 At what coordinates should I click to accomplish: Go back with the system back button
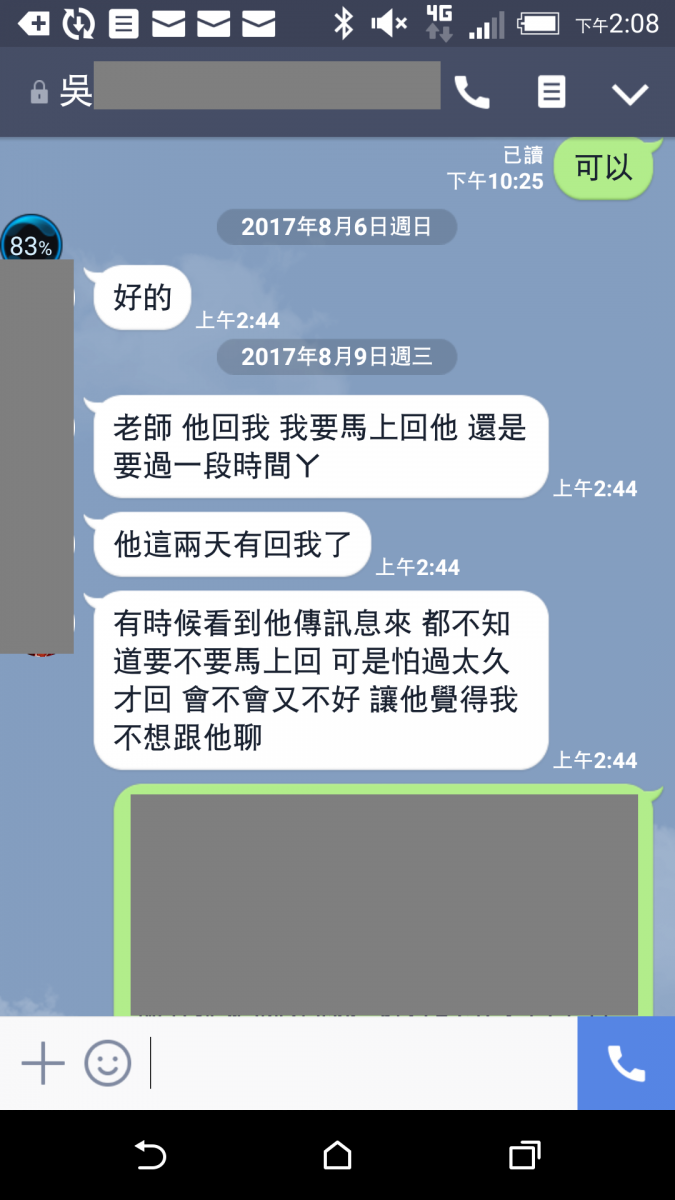coord(150,1156)
